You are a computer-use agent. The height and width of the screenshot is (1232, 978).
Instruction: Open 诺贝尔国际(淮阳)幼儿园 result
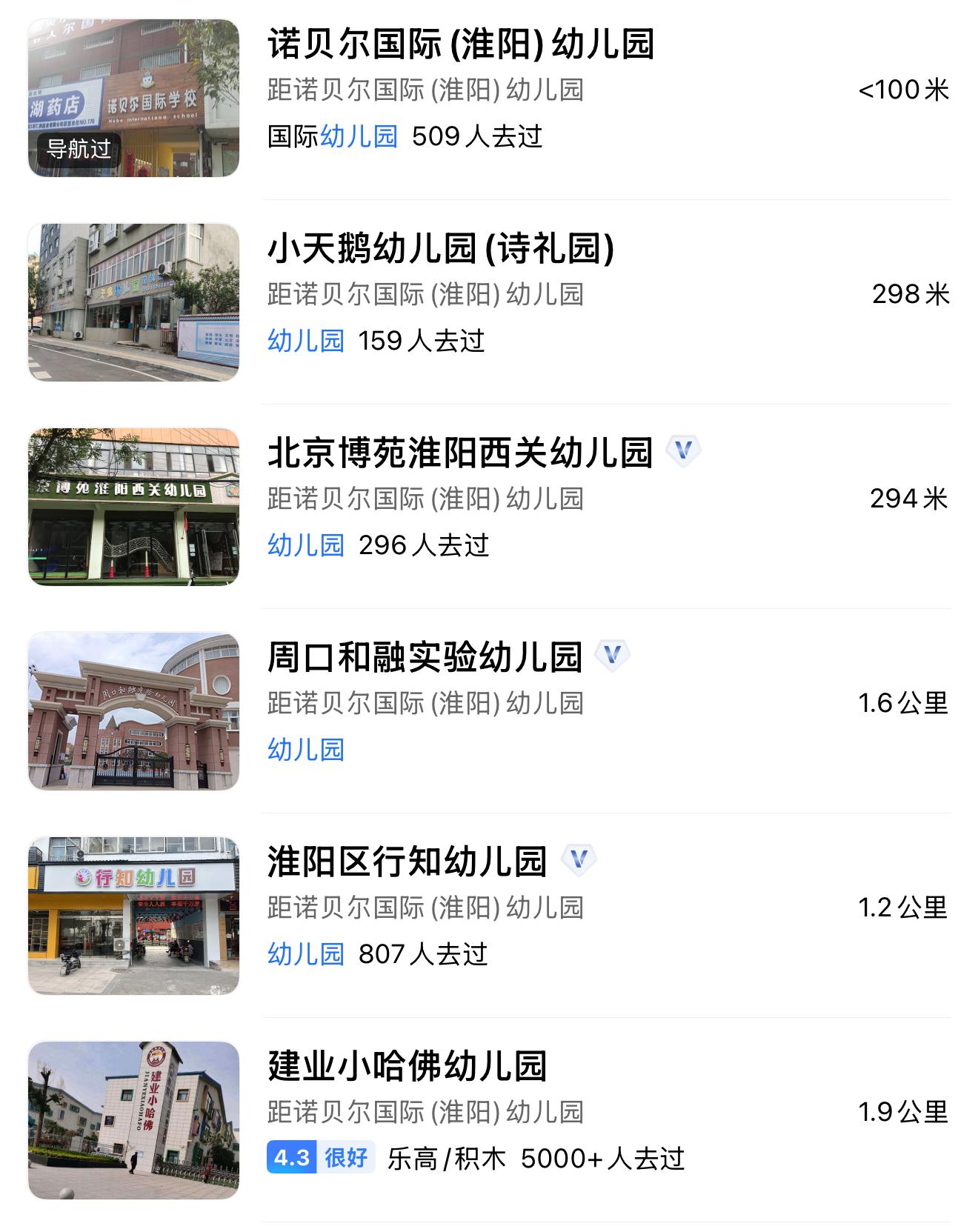[460, 44]
